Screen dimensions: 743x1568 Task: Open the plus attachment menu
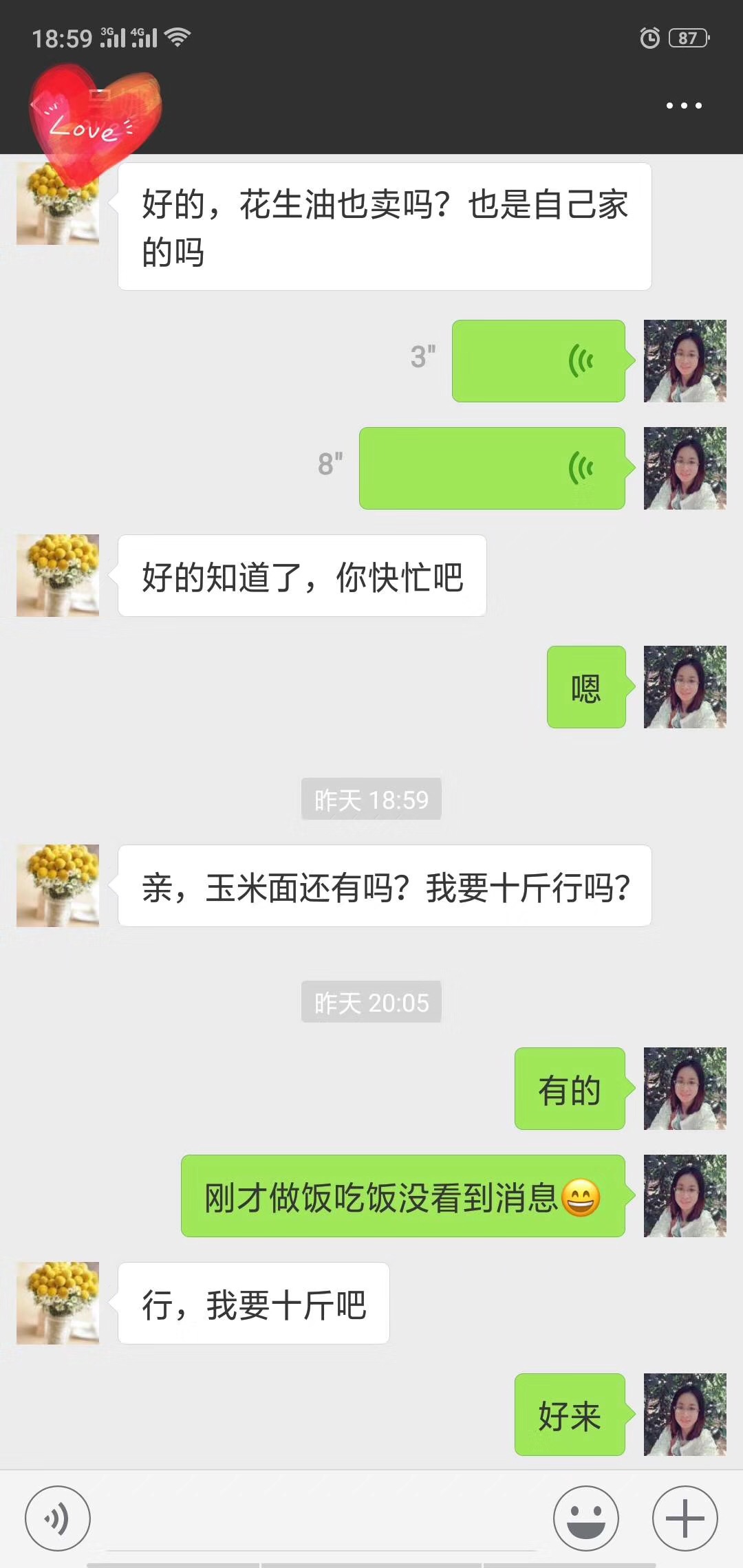(685, 1518)
